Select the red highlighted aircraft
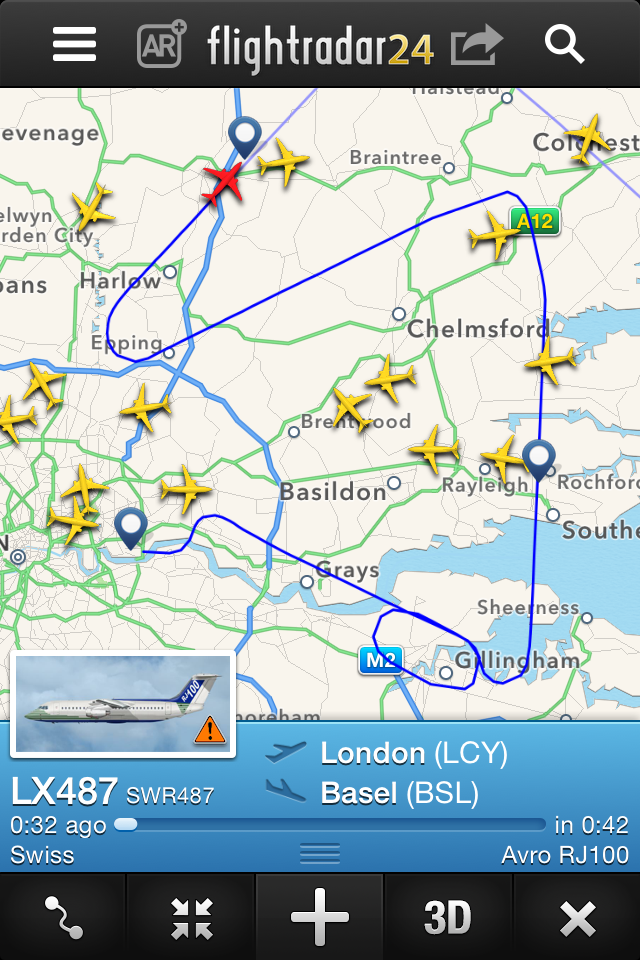The image size is (640, 960). [x=223, y=184]
